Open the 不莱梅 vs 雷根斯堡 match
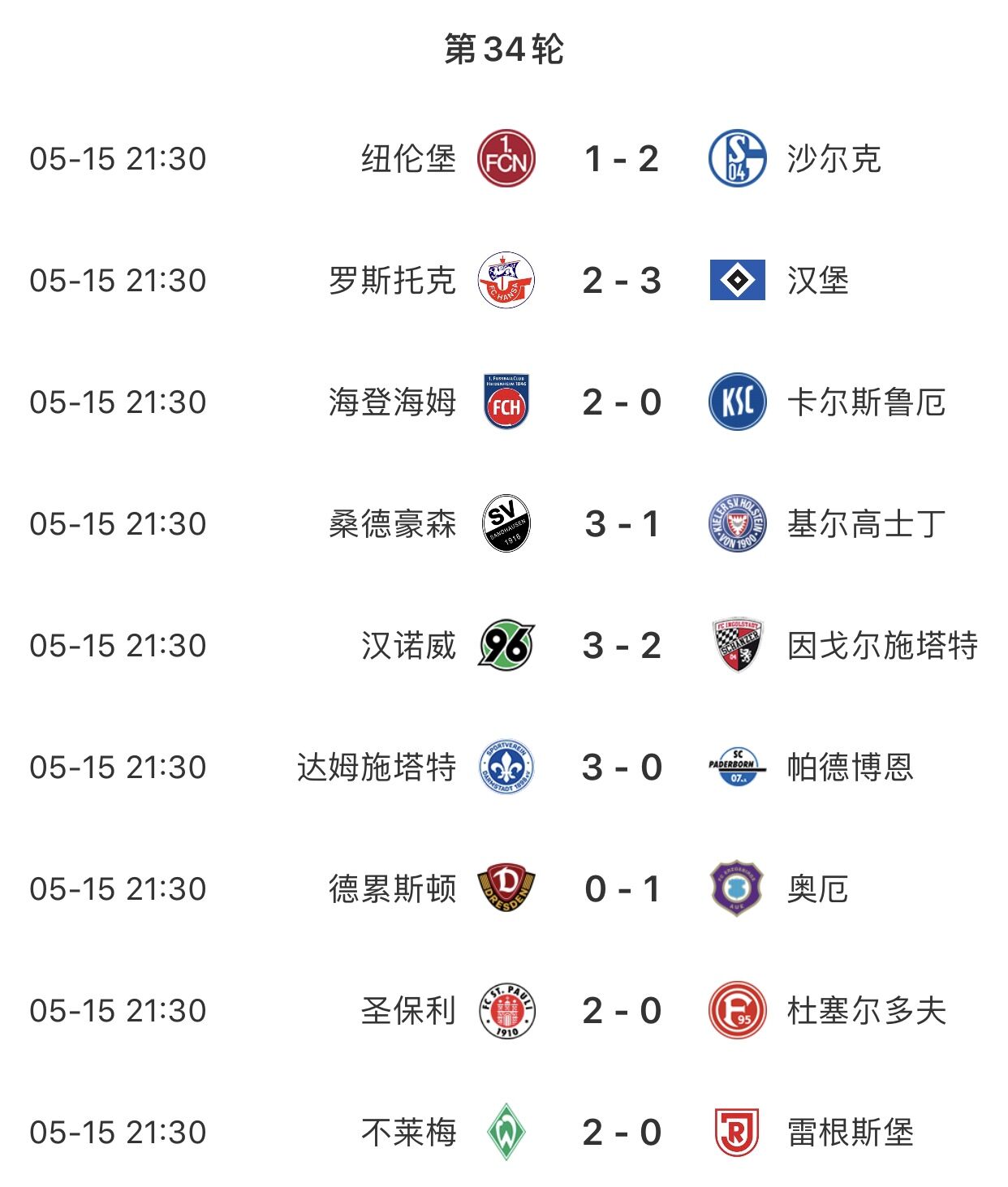The image size is (1008, 1187). [x=621, y=1133]
